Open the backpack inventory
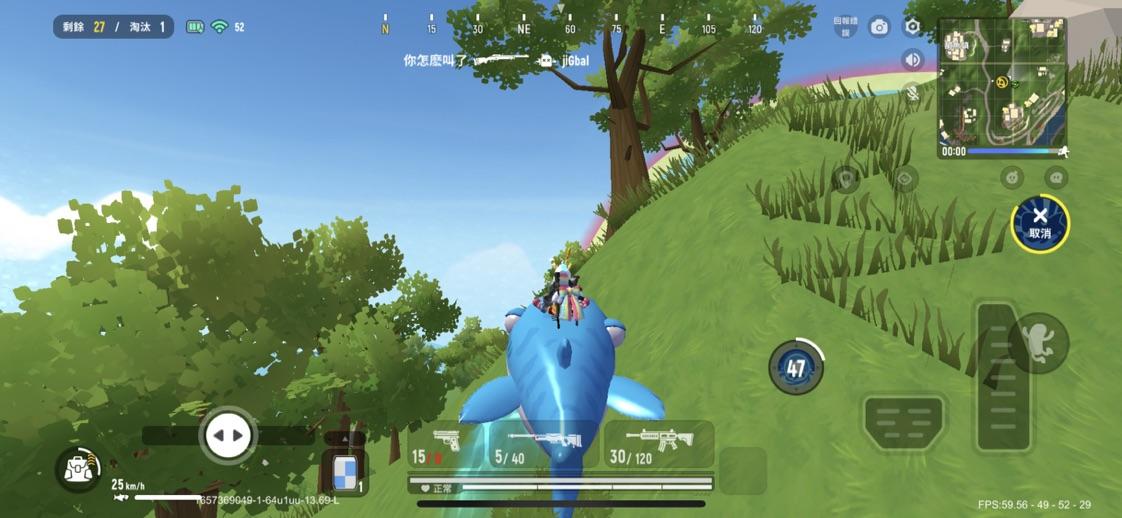1122x518 pixels. (77, 469)
